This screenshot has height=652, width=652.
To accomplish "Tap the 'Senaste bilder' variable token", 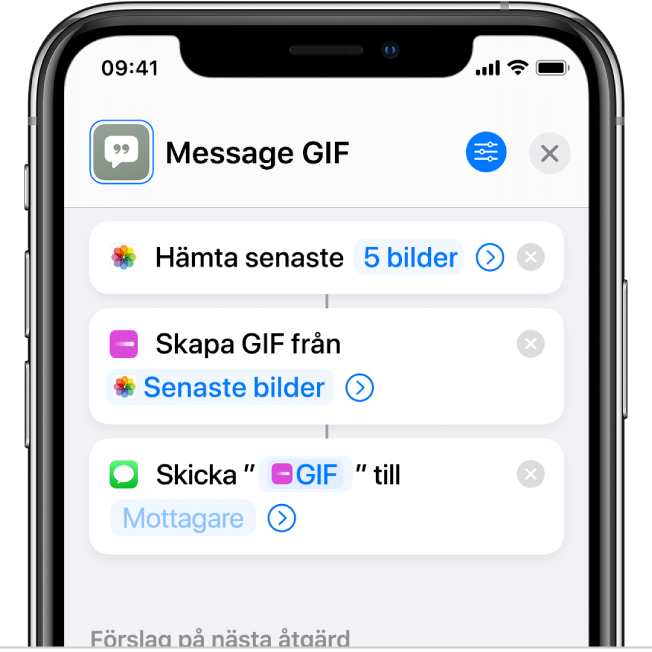I will [222, 388].
